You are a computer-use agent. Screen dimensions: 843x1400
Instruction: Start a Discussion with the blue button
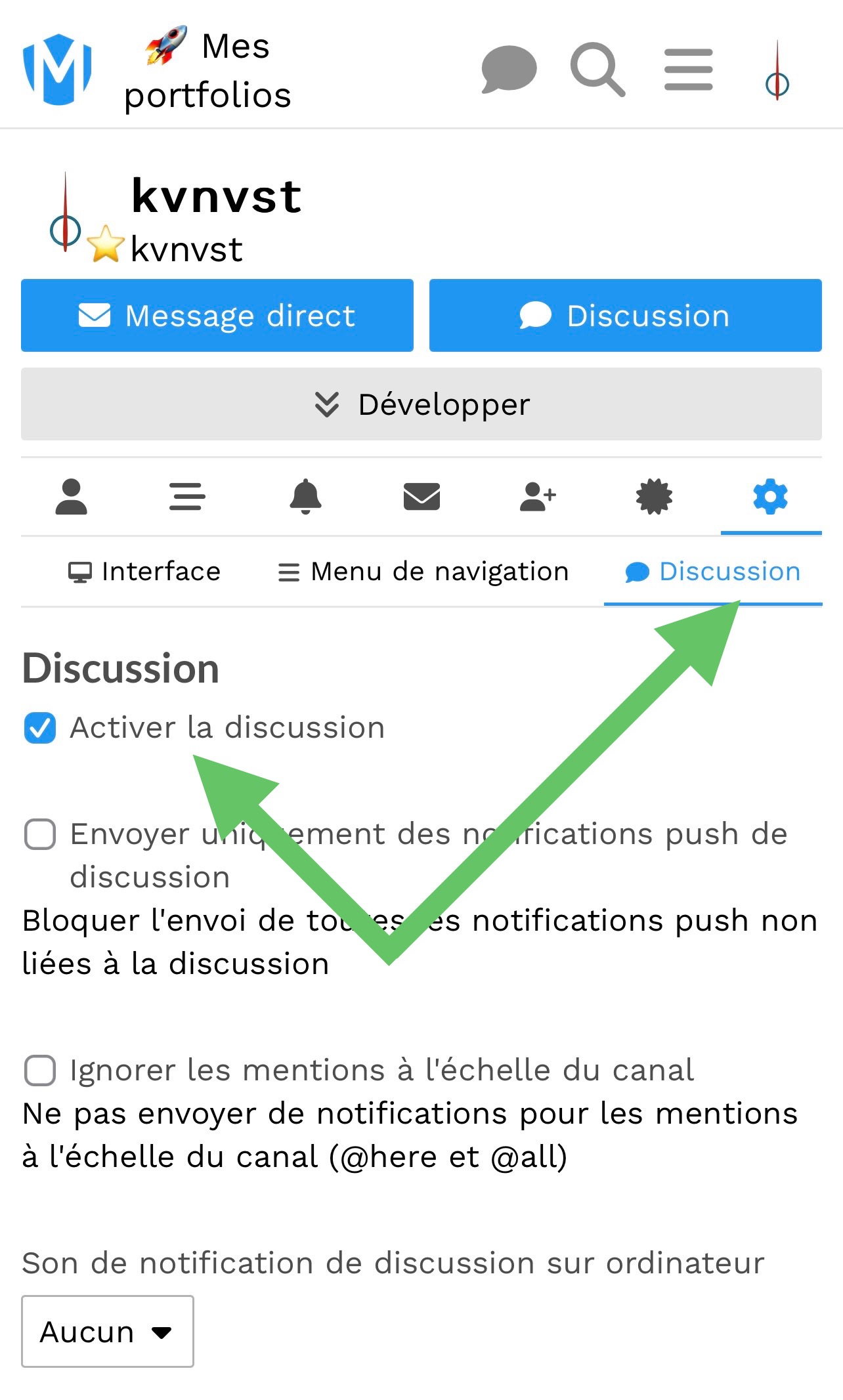coord(626,316)
